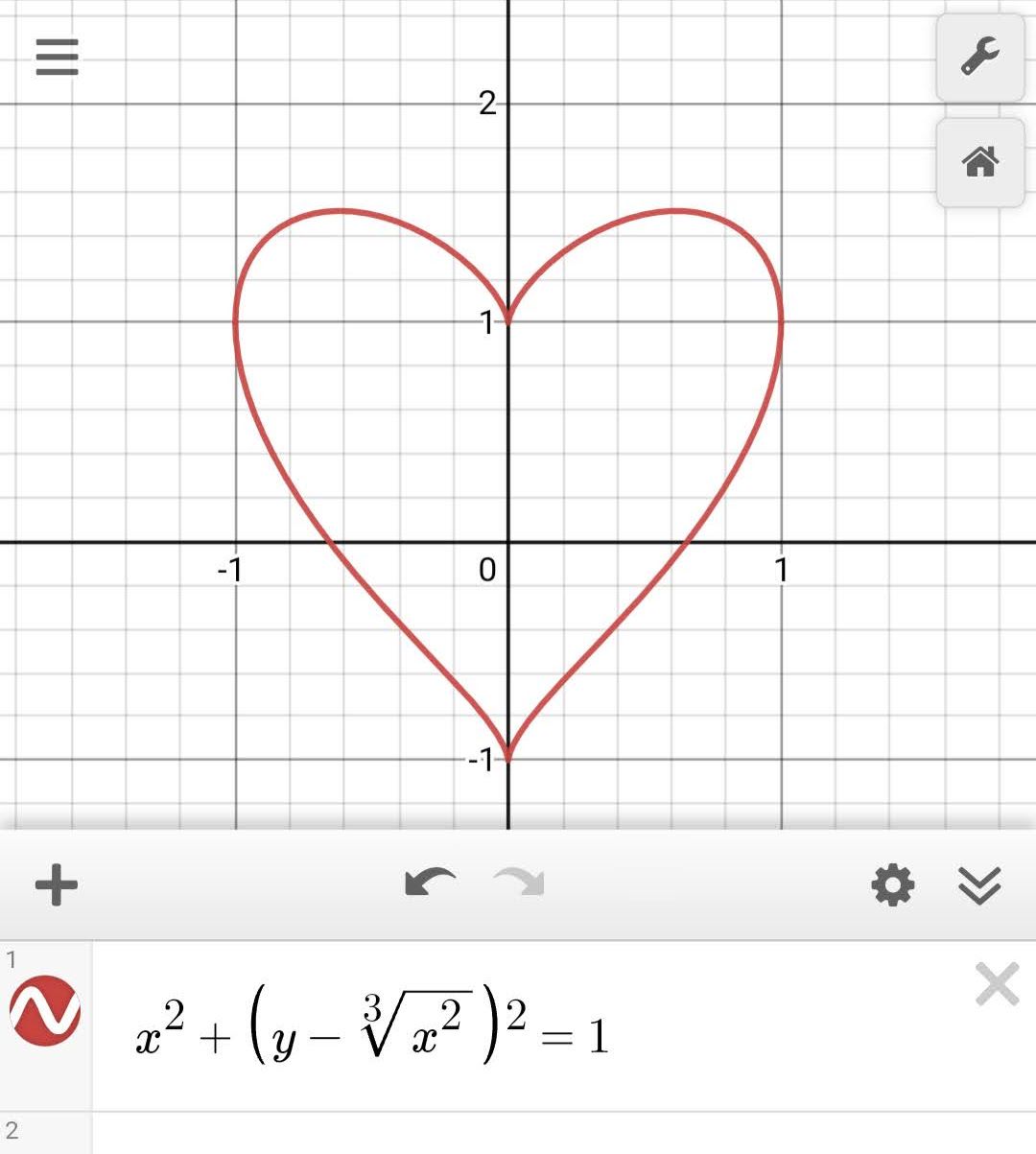
Task: Toggle visibility of the heart equation
Action: click(x=45, y=1010)
